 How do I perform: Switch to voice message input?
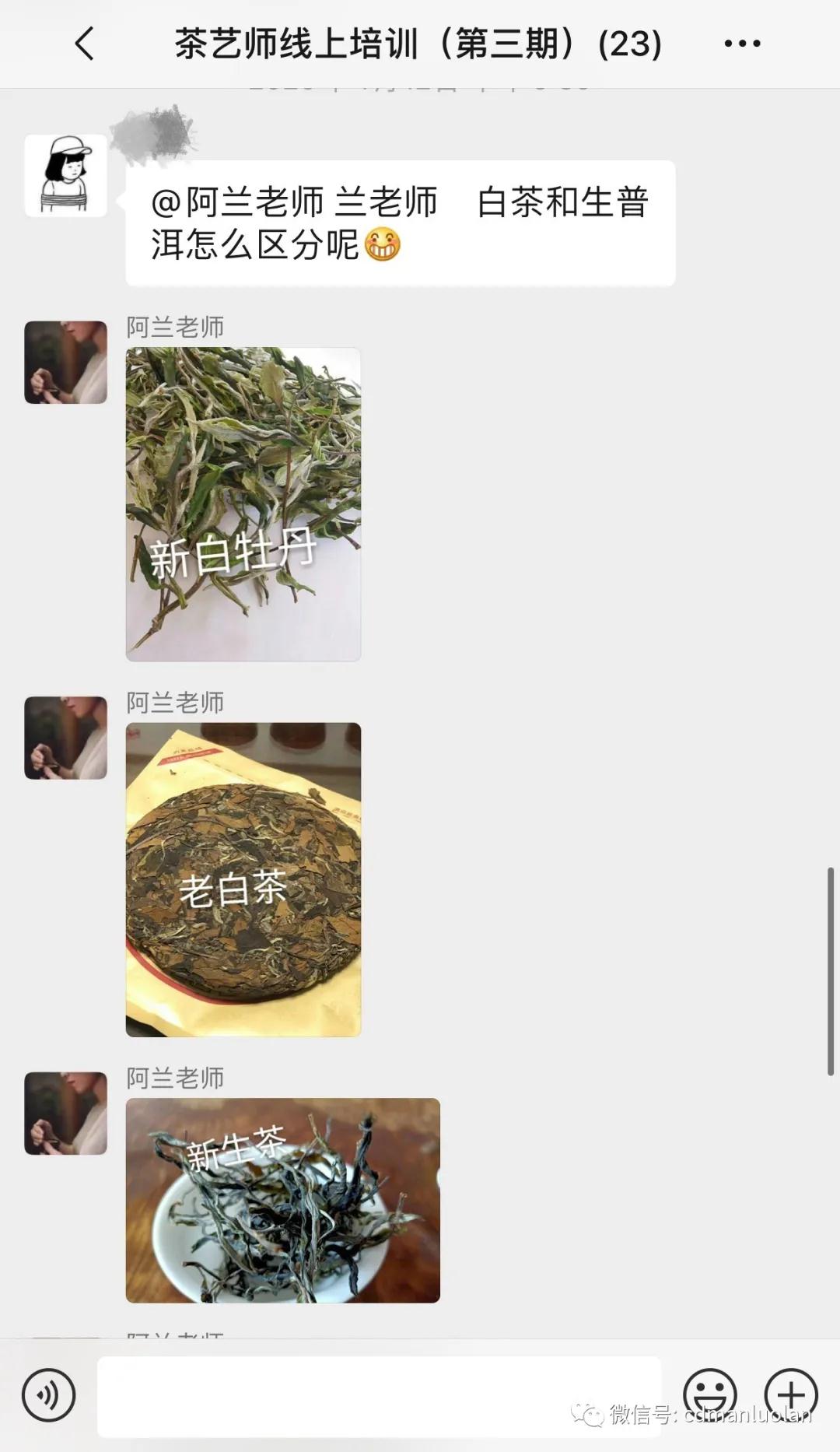49,1396
